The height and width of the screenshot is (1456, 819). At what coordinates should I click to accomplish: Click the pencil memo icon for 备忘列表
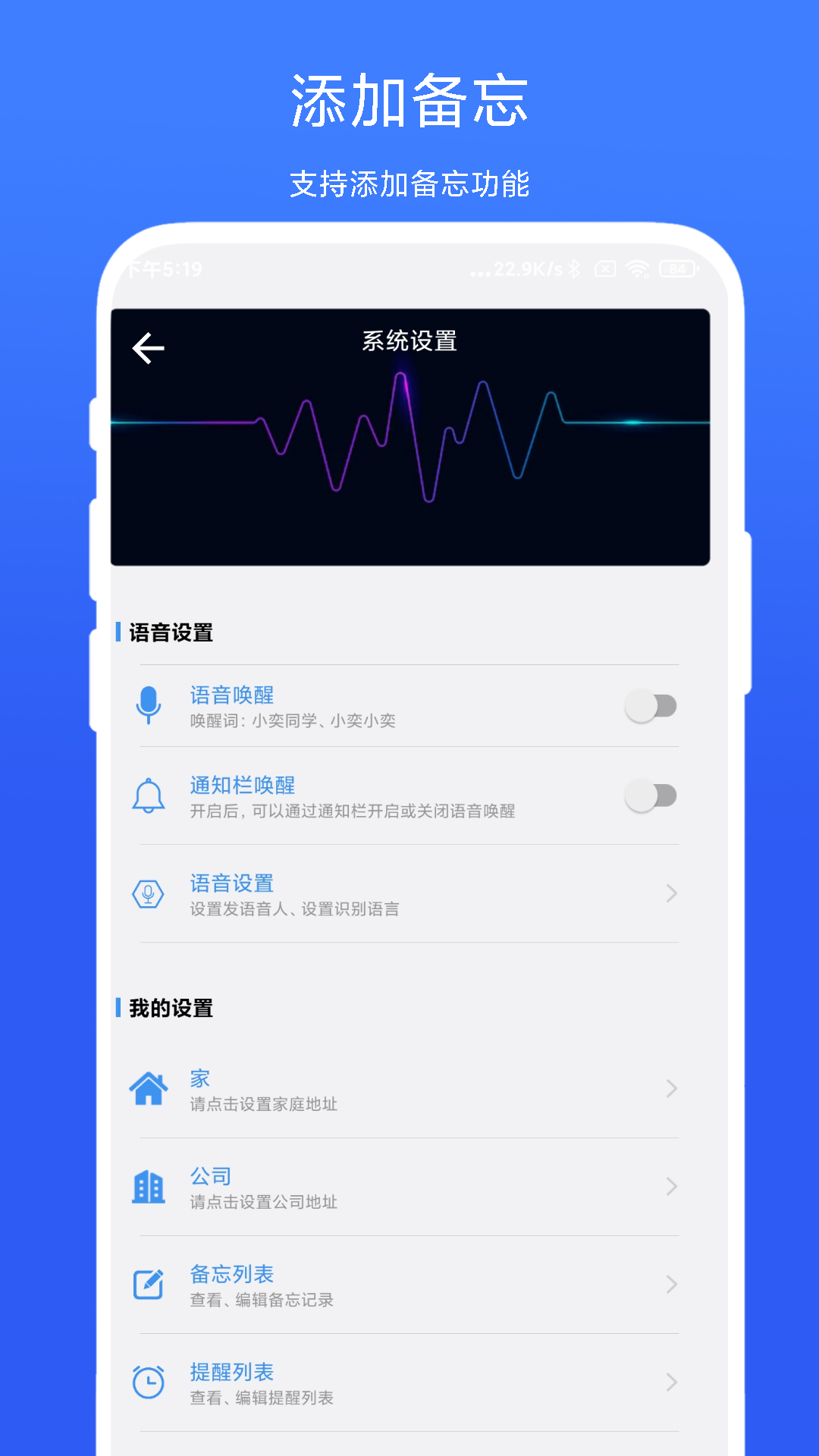tap(150, 1284)
